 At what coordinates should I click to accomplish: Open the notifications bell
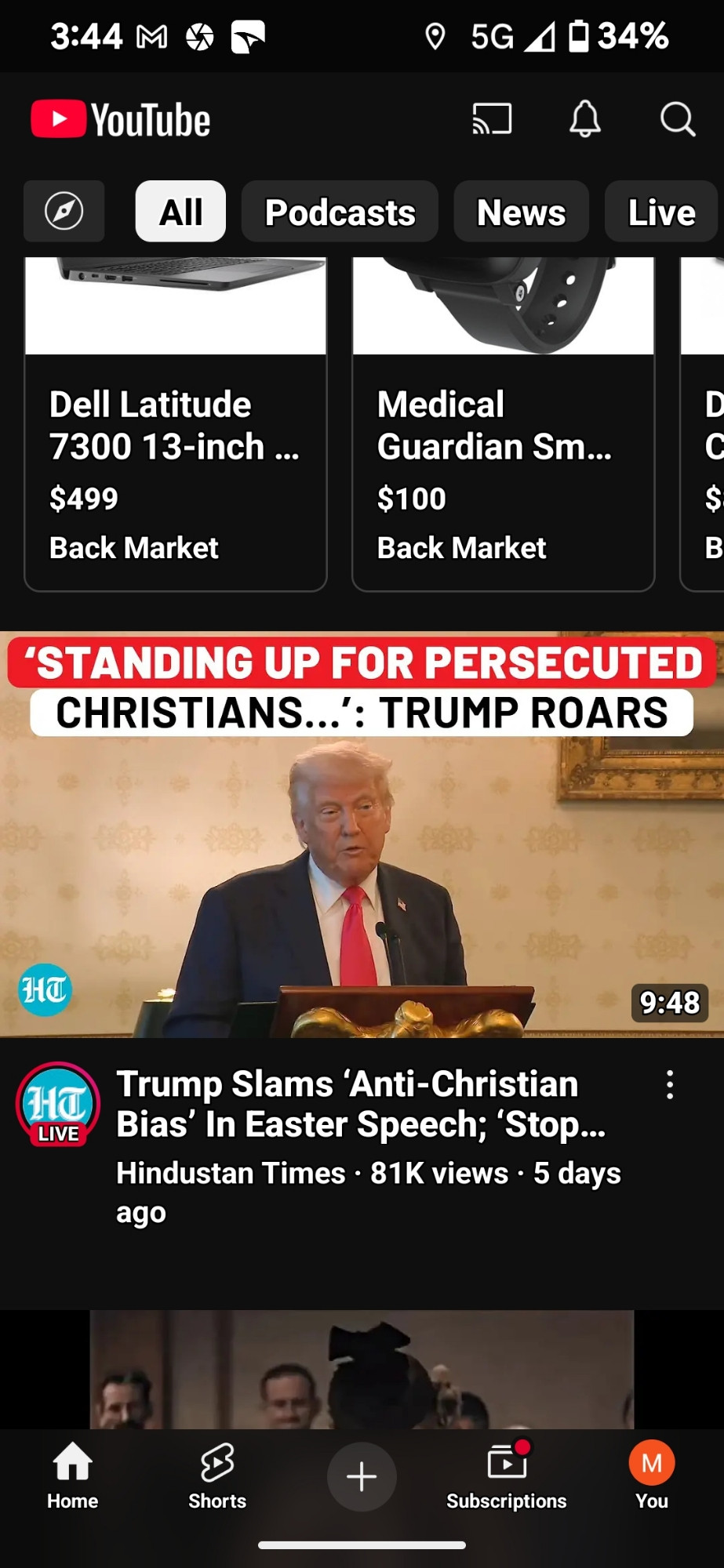(584, 119)
